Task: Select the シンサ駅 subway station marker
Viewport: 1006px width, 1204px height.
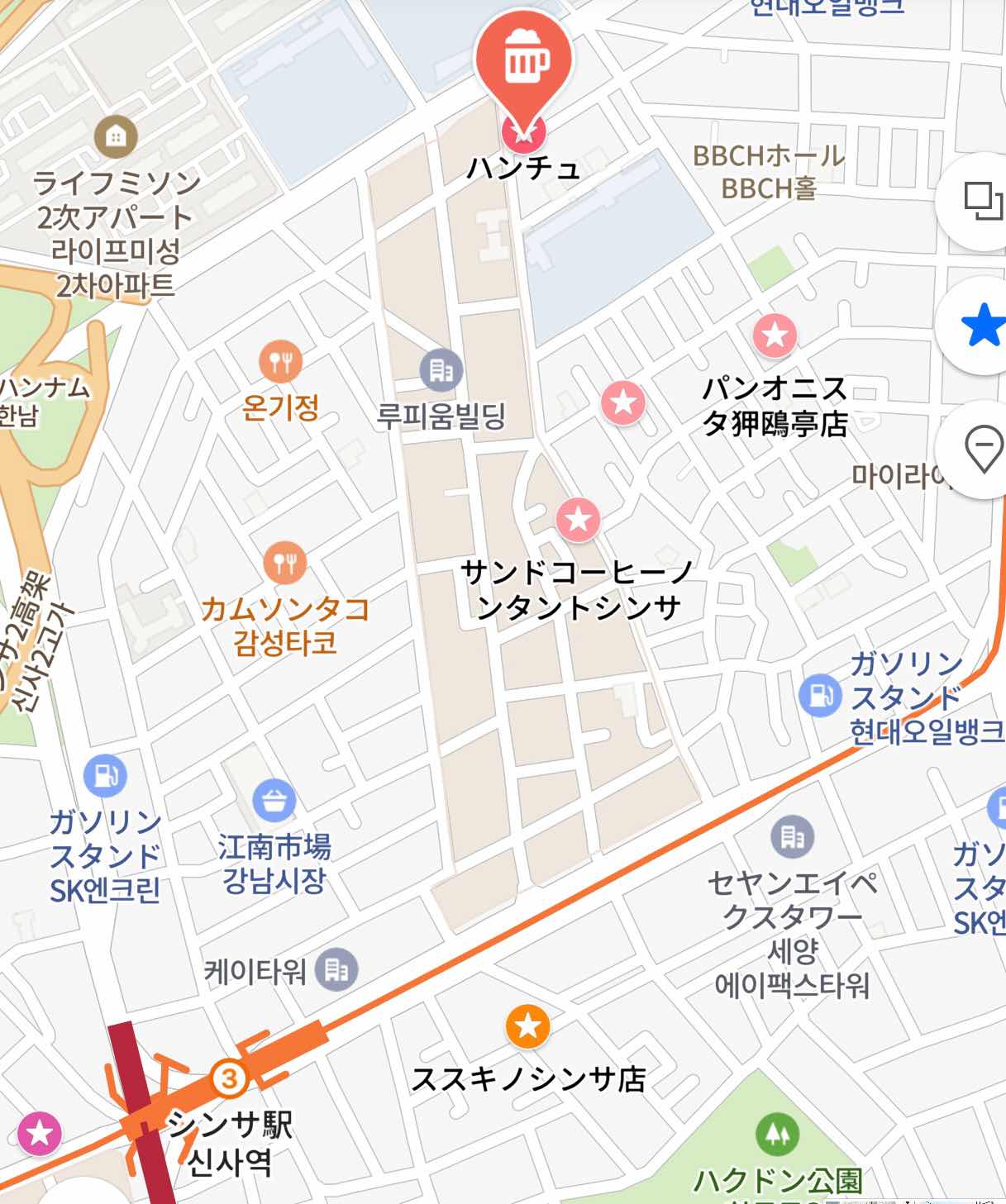Action: point(229,1078)
